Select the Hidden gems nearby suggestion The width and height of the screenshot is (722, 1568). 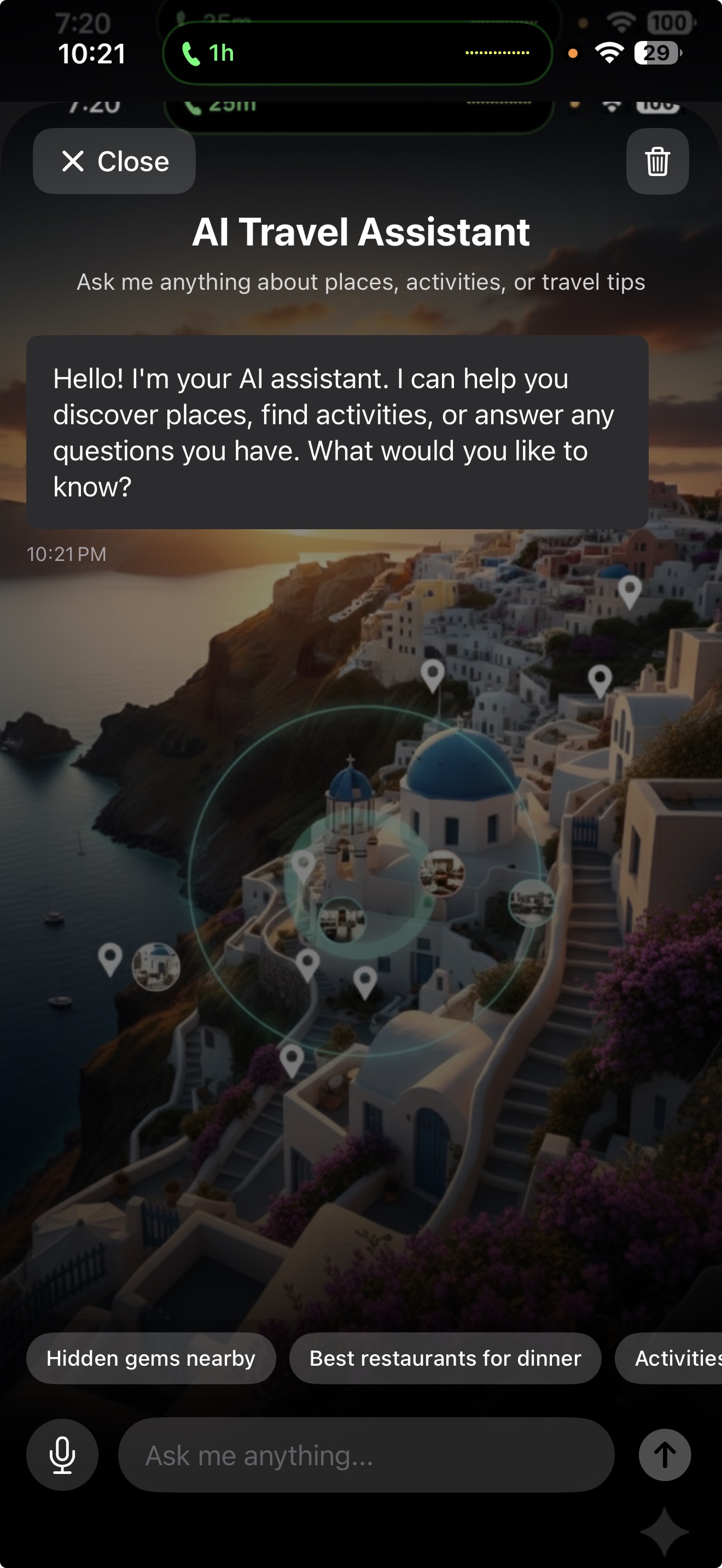[x=151, y=1358]
